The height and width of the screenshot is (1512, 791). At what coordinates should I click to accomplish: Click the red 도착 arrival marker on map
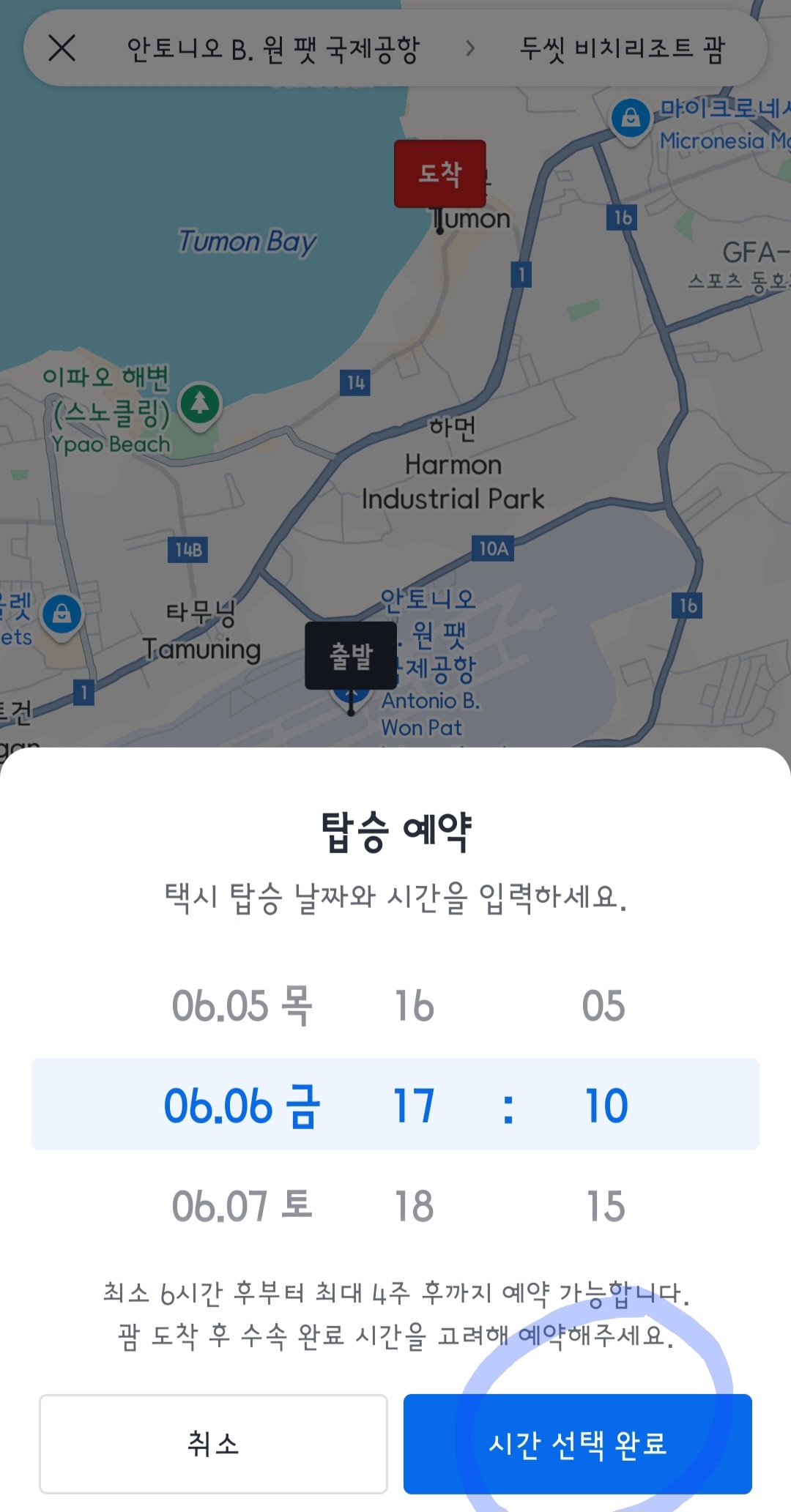[x=439, y=174]
